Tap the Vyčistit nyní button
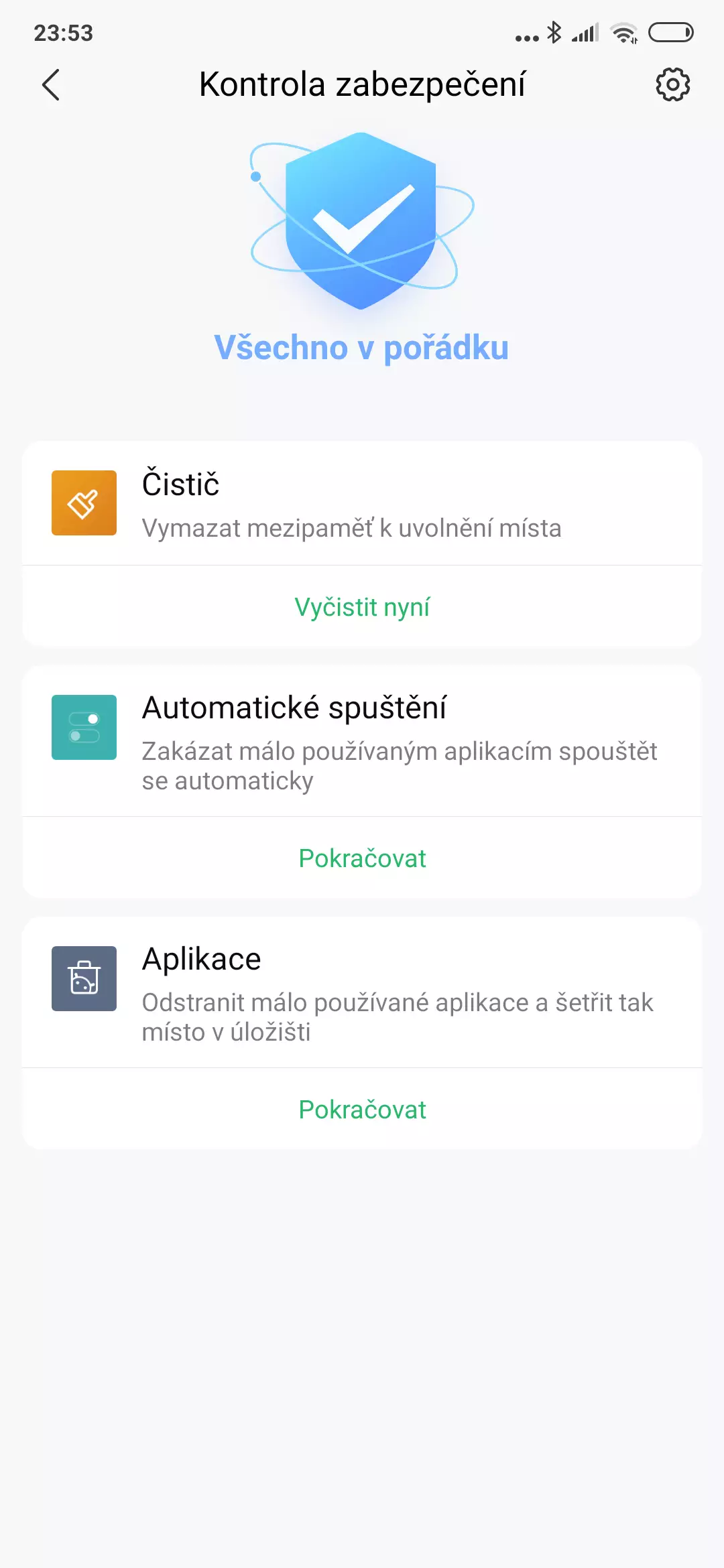This screenshot has height=1568, width=724. [x=362, y=607]
